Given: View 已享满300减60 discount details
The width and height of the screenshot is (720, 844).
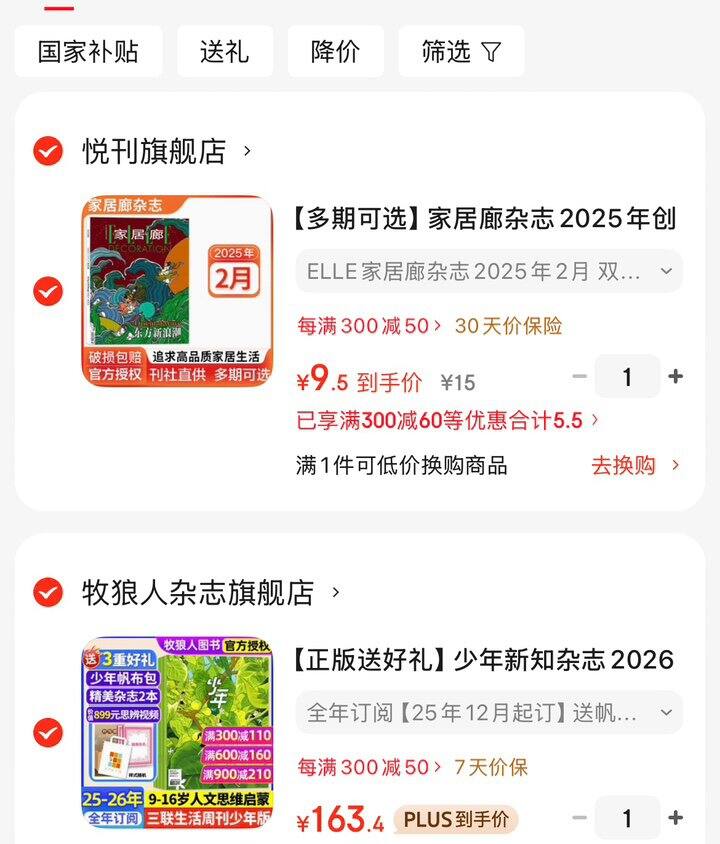Looking at the screenshot, I should tap(448, 421).
